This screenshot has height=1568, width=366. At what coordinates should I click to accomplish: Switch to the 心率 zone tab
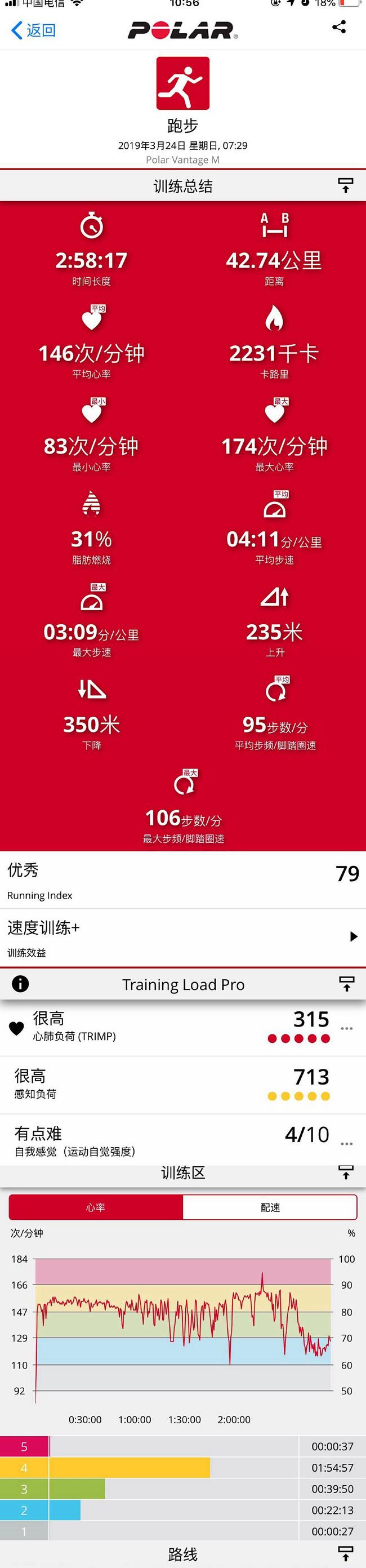coord(96,1207)
